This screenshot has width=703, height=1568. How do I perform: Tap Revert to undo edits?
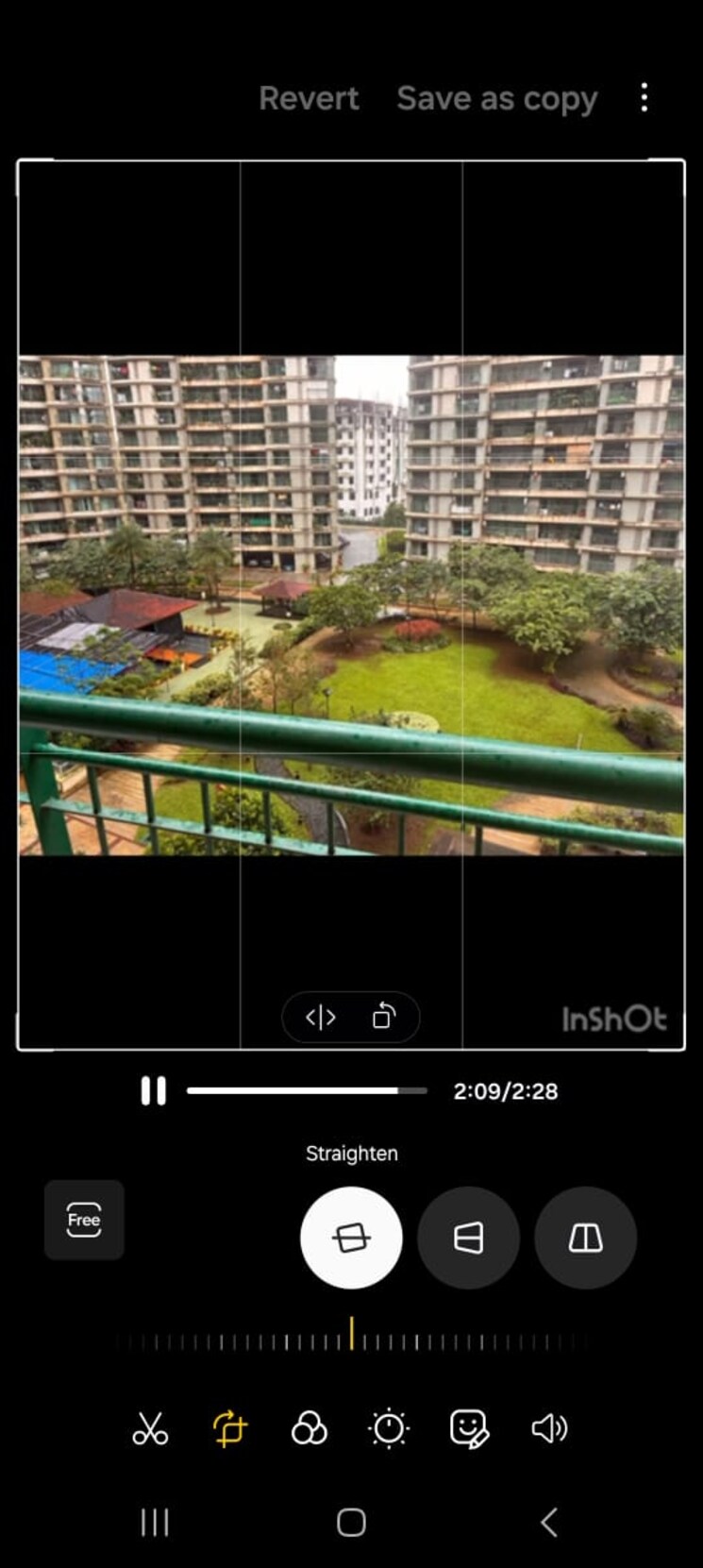309,98
